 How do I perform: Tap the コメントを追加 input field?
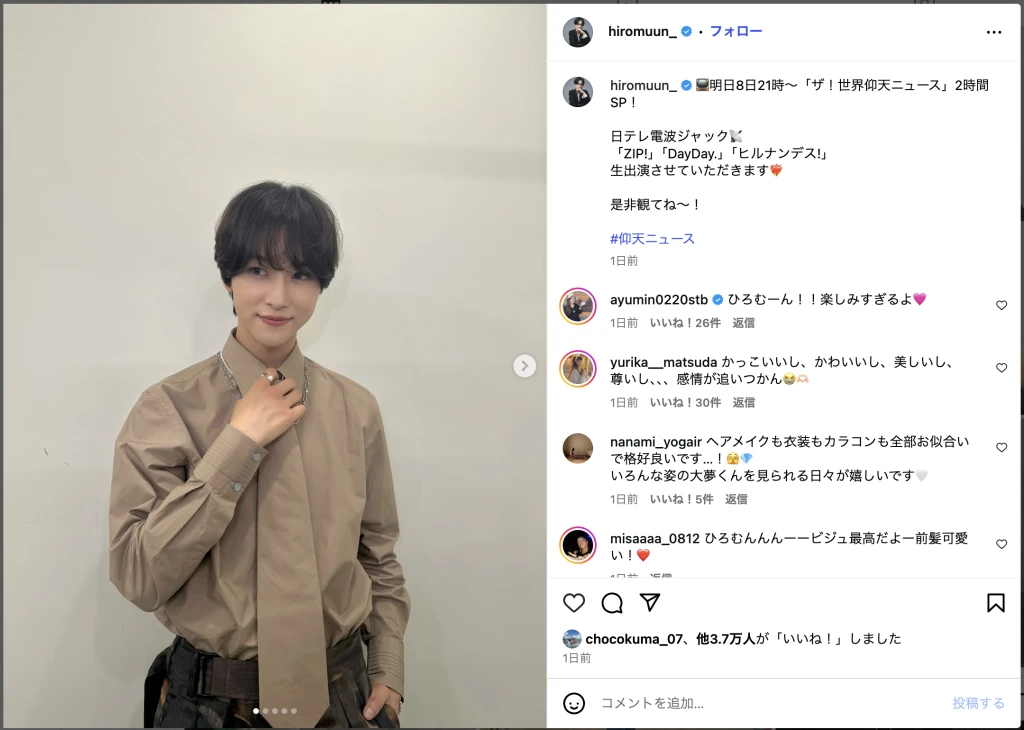click(x=760, y=703)
